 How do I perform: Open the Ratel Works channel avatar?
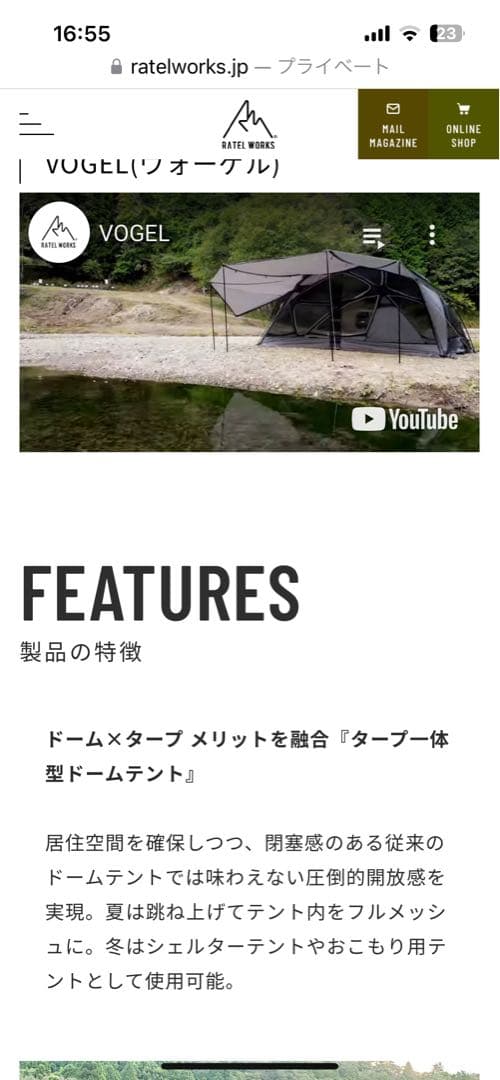click(x=59, y=232)
